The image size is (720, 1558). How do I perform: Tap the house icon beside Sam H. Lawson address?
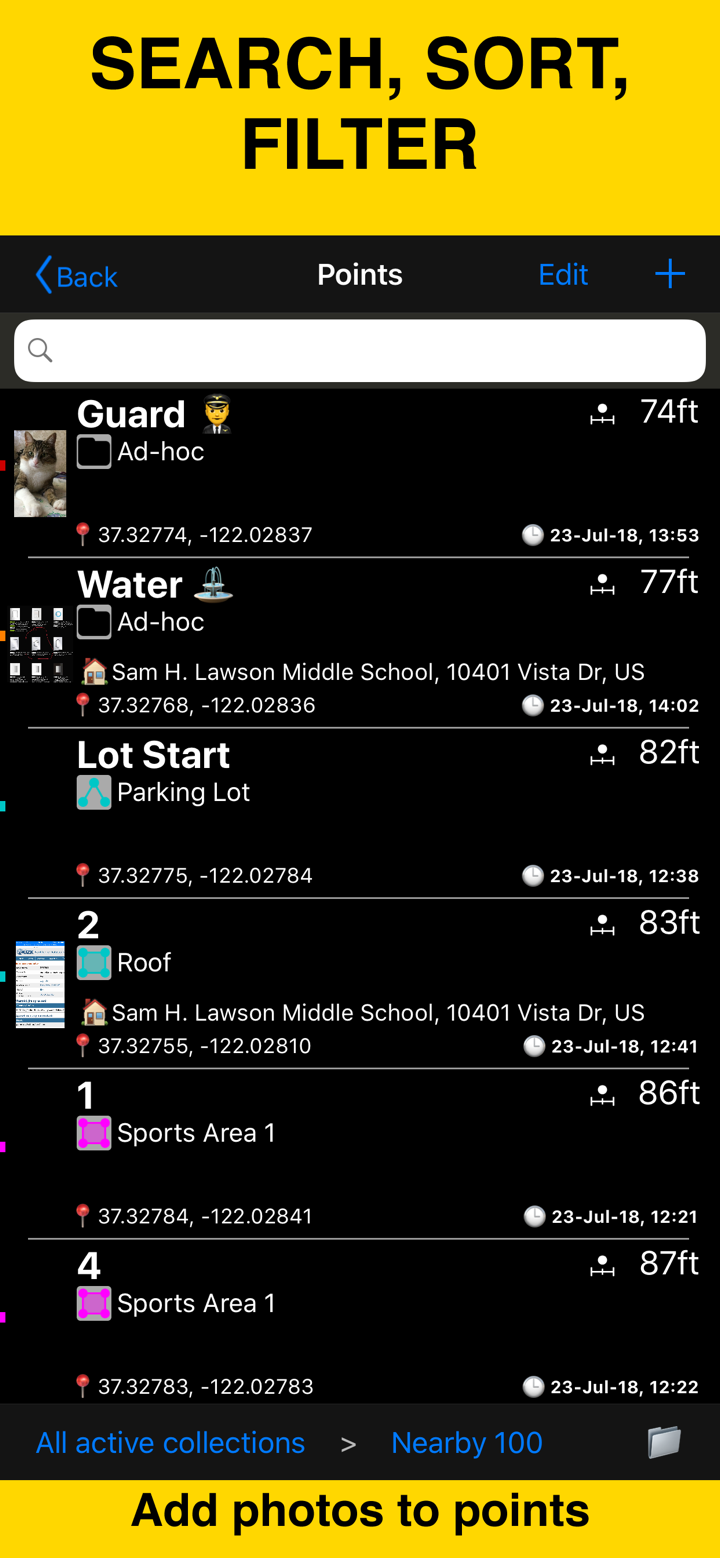coord(92,671)
